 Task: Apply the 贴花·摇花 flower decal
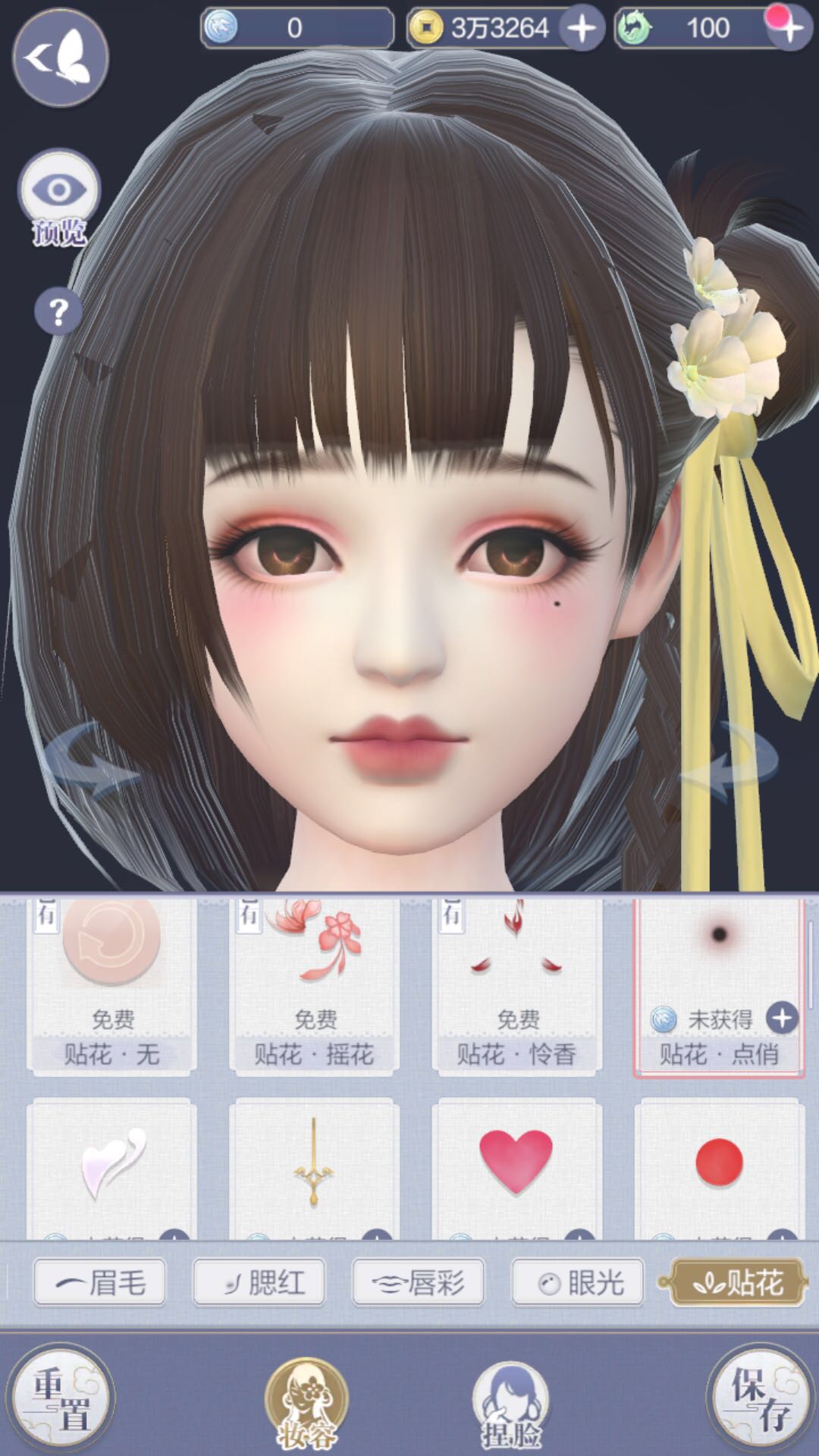(x=314, y=986)
